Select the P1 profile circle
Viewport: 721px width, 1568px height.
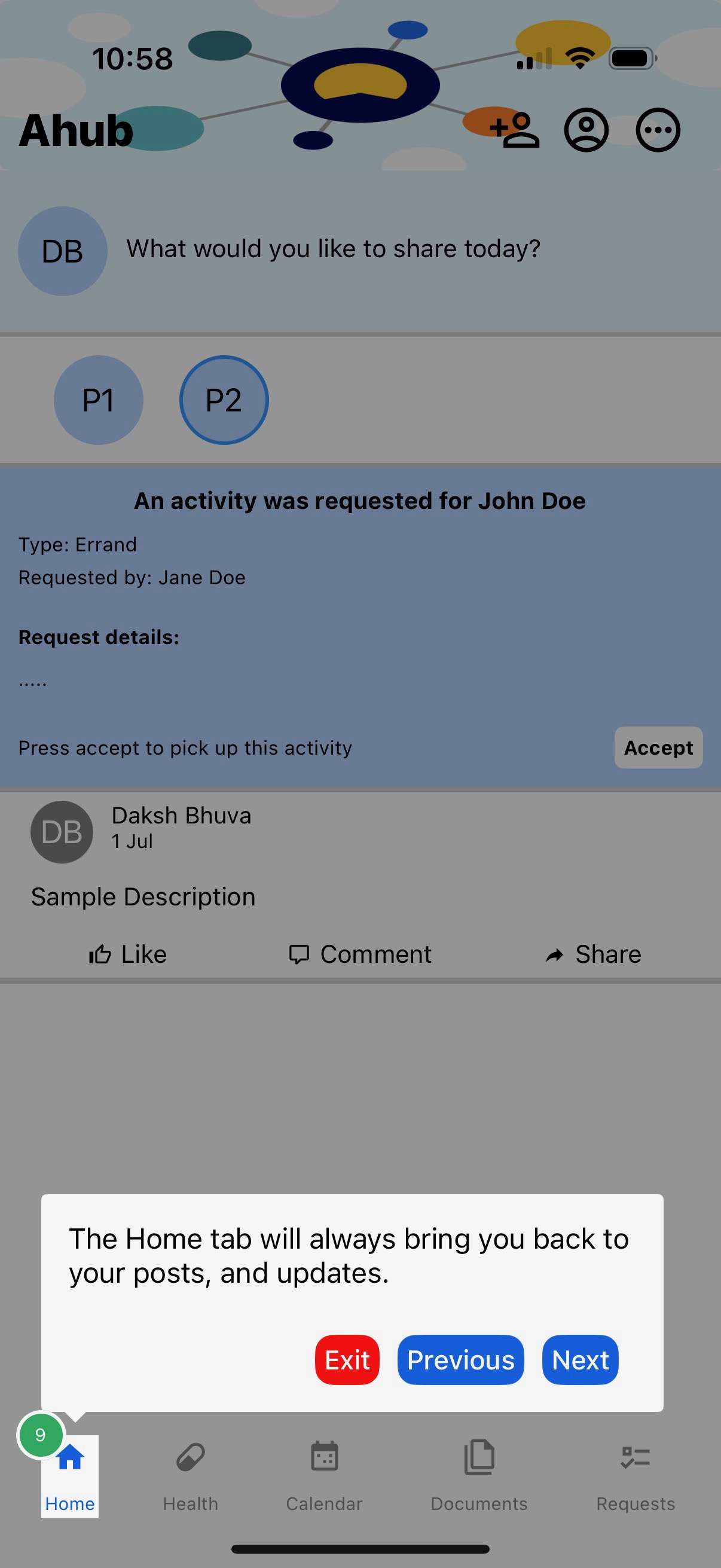pyautogui.click(x=99, y=400)
